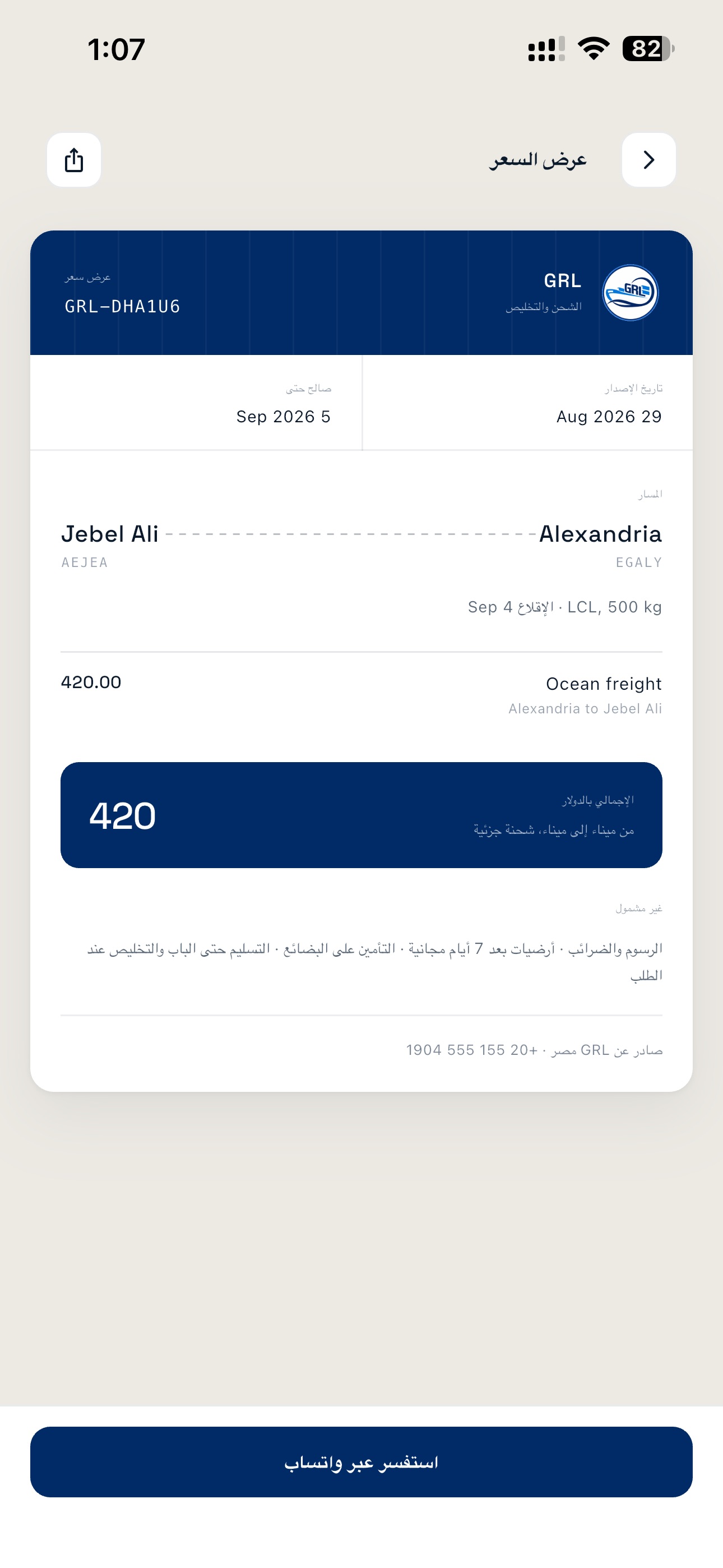Share this price quote
The width and height of the screenshot is (723, 1568).
(x=73, y=160)
